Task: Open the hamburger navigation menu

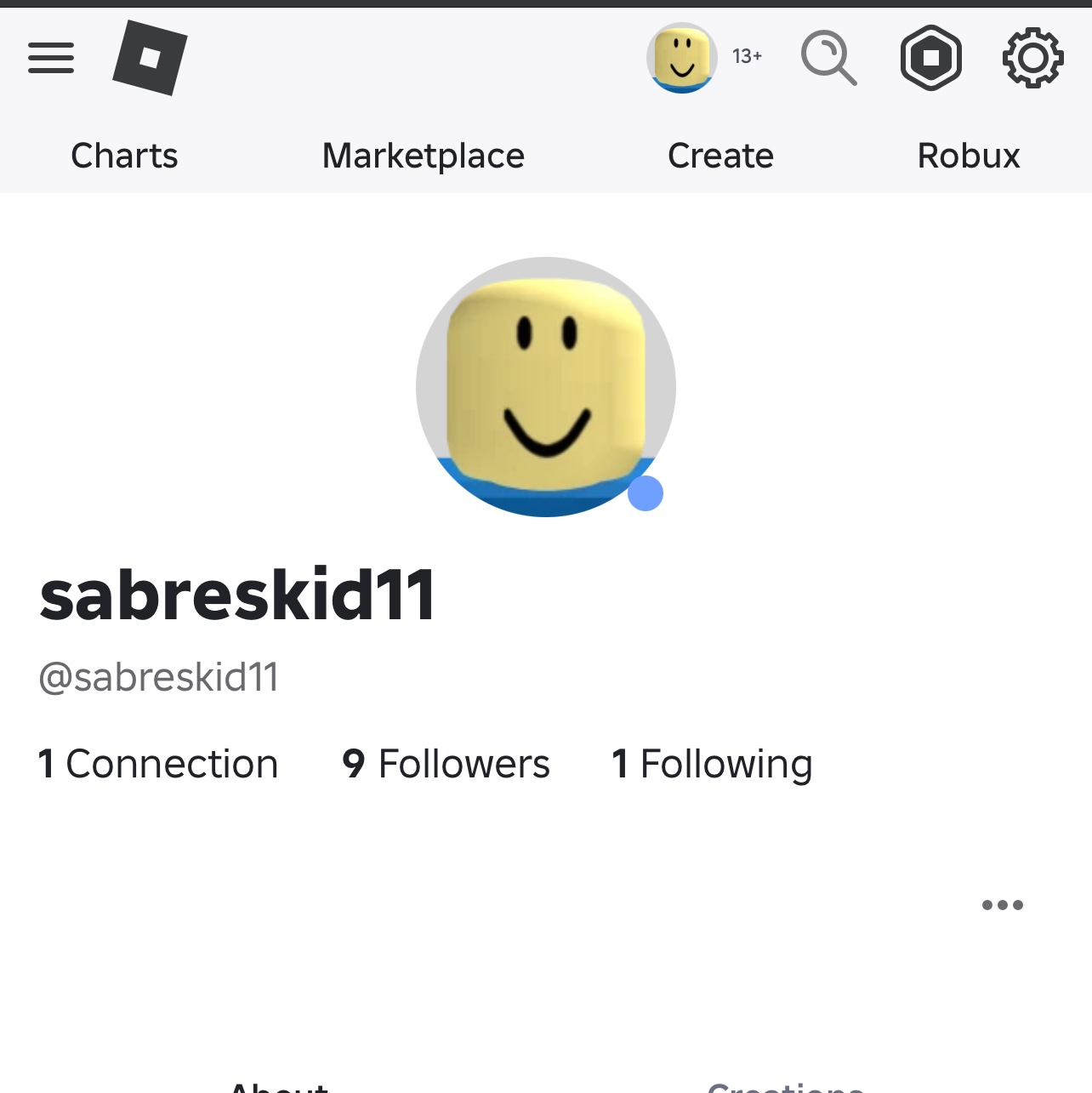Action: [x=51, y=58]
